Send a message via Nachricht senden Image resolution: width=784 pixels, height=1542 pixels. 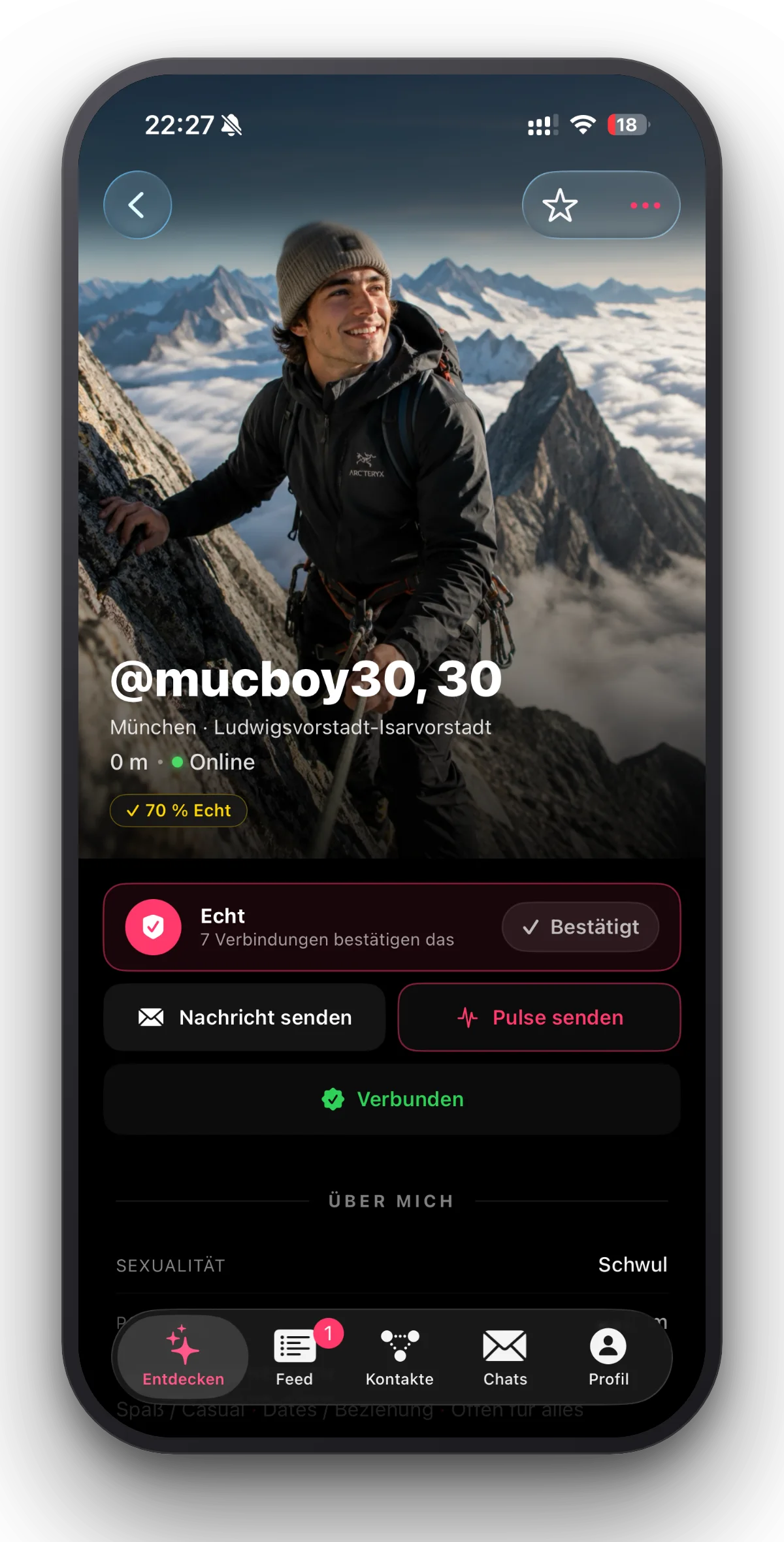click(244, 1017)
